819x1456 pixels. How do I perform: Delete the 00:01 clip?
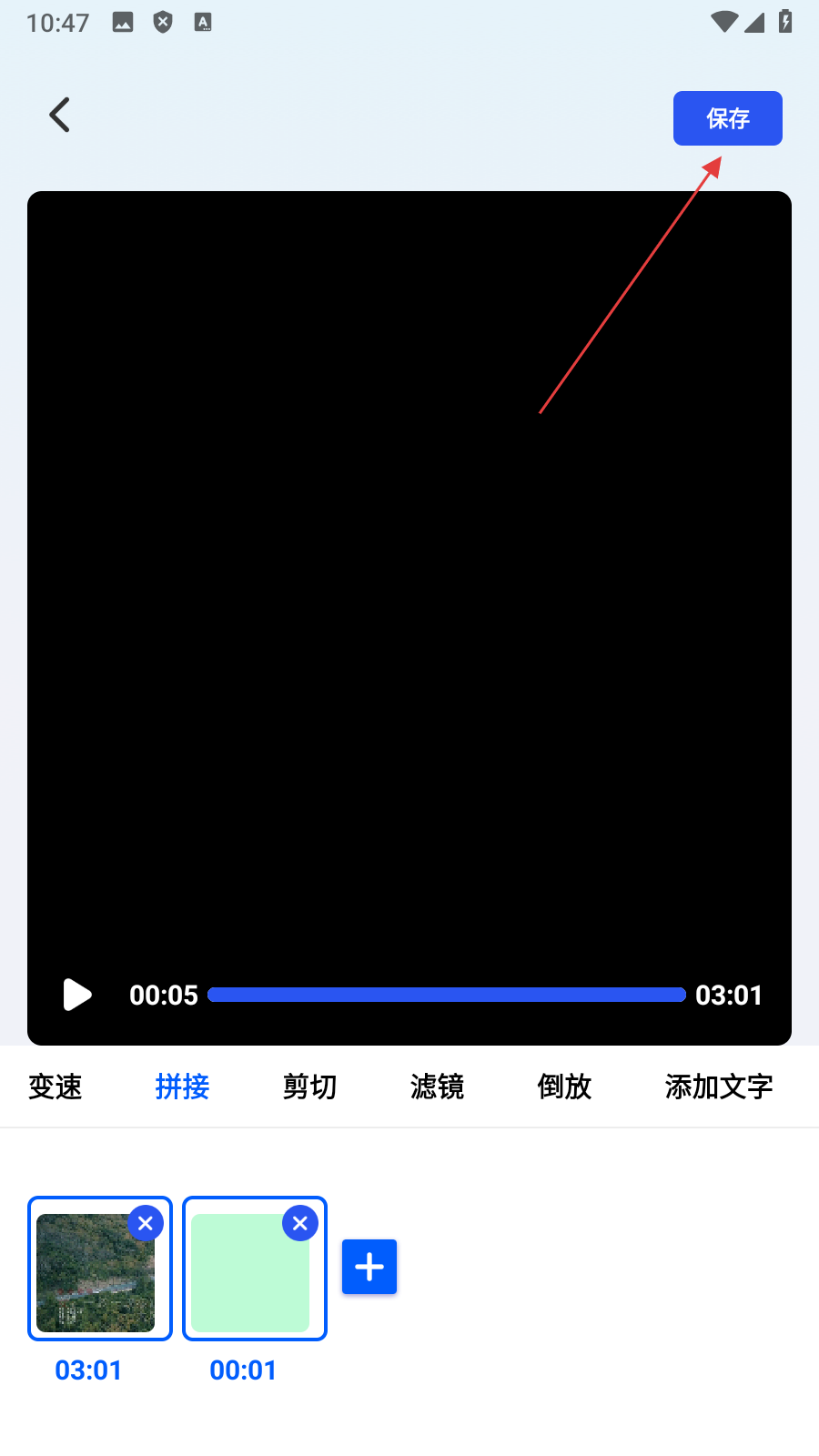coord(300,1223)
